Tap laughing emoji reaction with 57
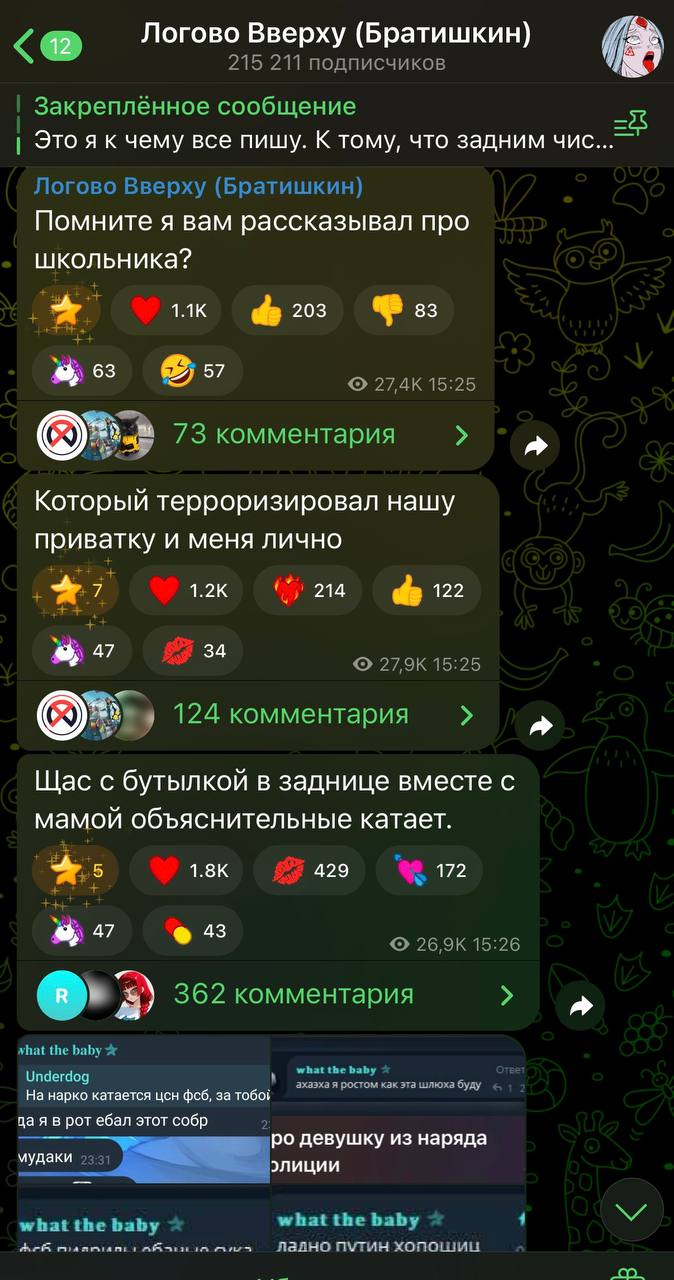674x1280 pixels. click(193, 371)
